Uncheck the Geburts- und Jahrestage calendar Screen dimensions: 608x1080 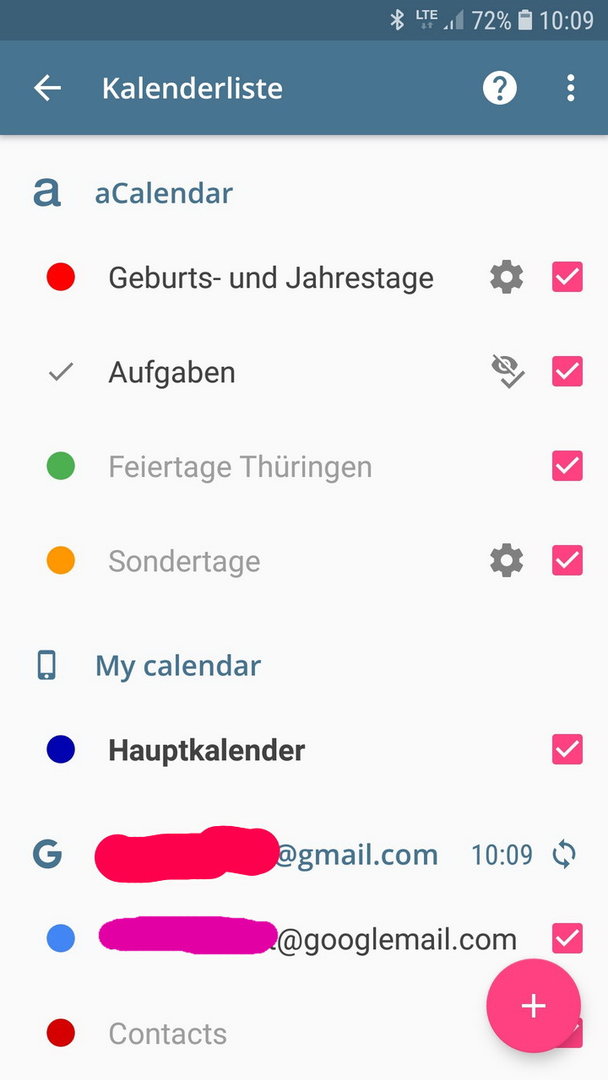click(x=567, y=278)
